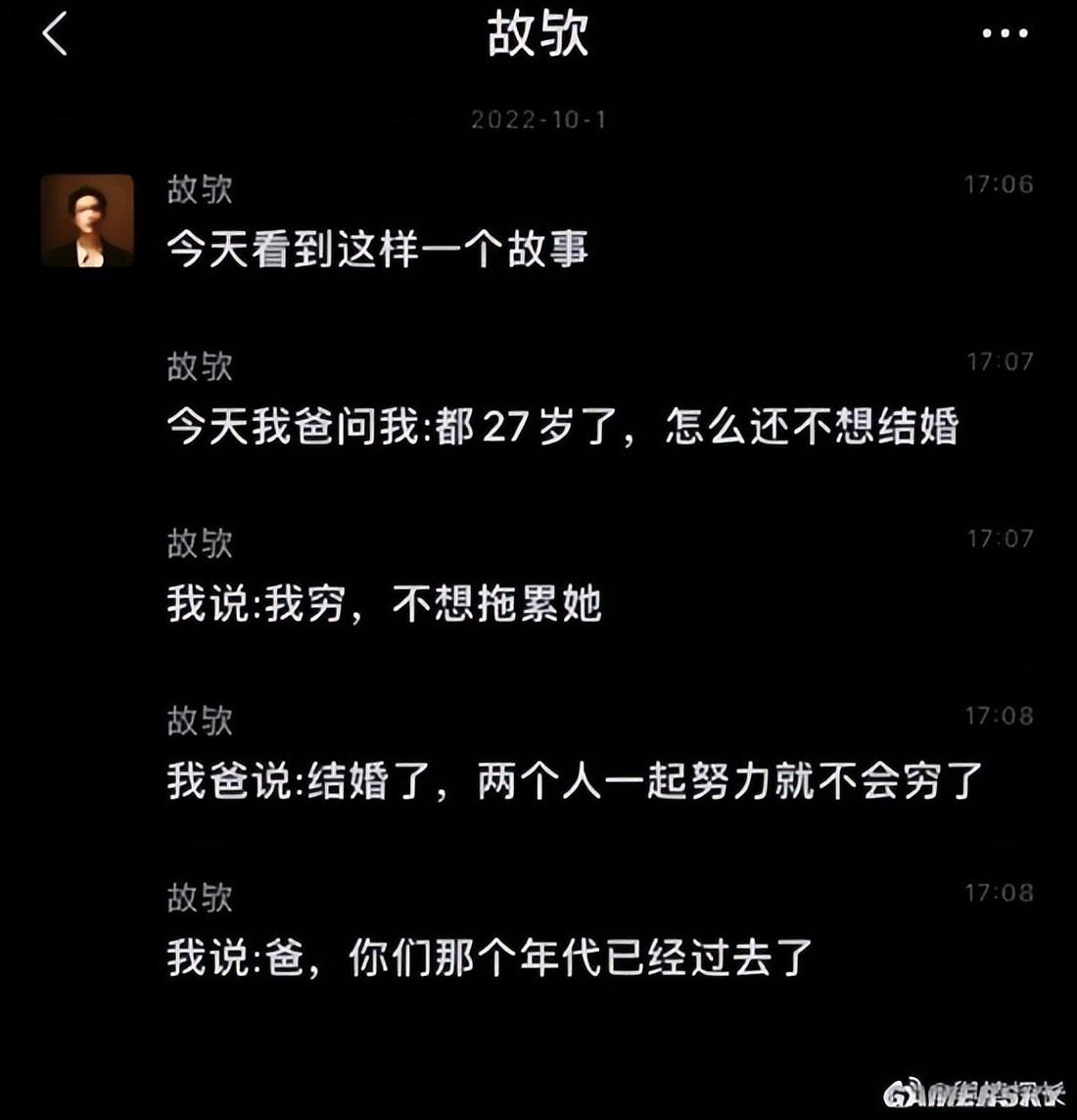Go back using the top-left arrow

[x=55, y=34]
